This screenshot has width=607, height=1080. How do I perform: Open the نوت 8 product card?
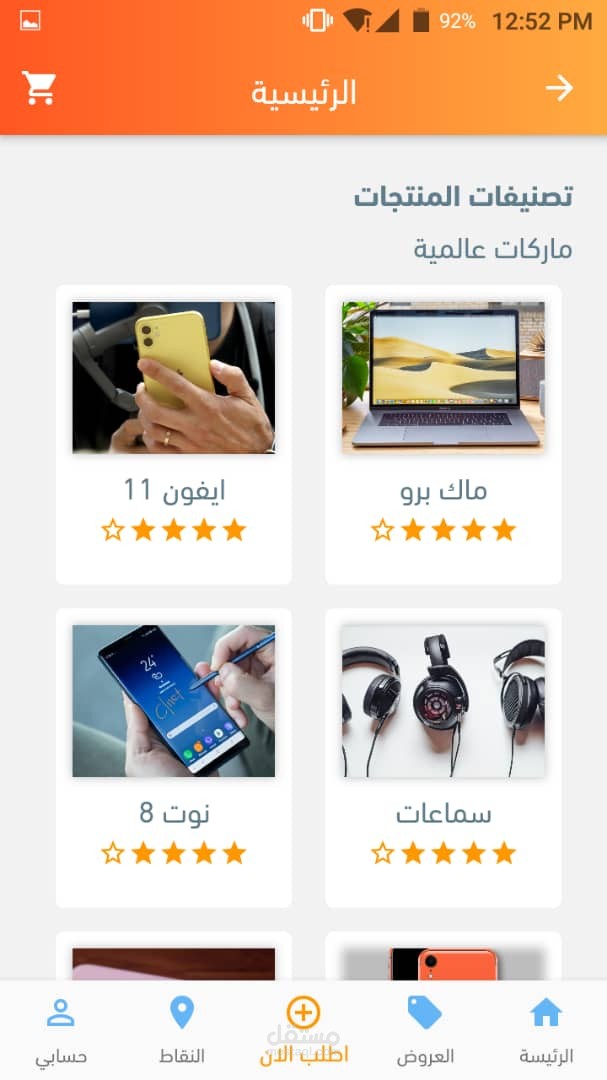(x=174, y=757)
